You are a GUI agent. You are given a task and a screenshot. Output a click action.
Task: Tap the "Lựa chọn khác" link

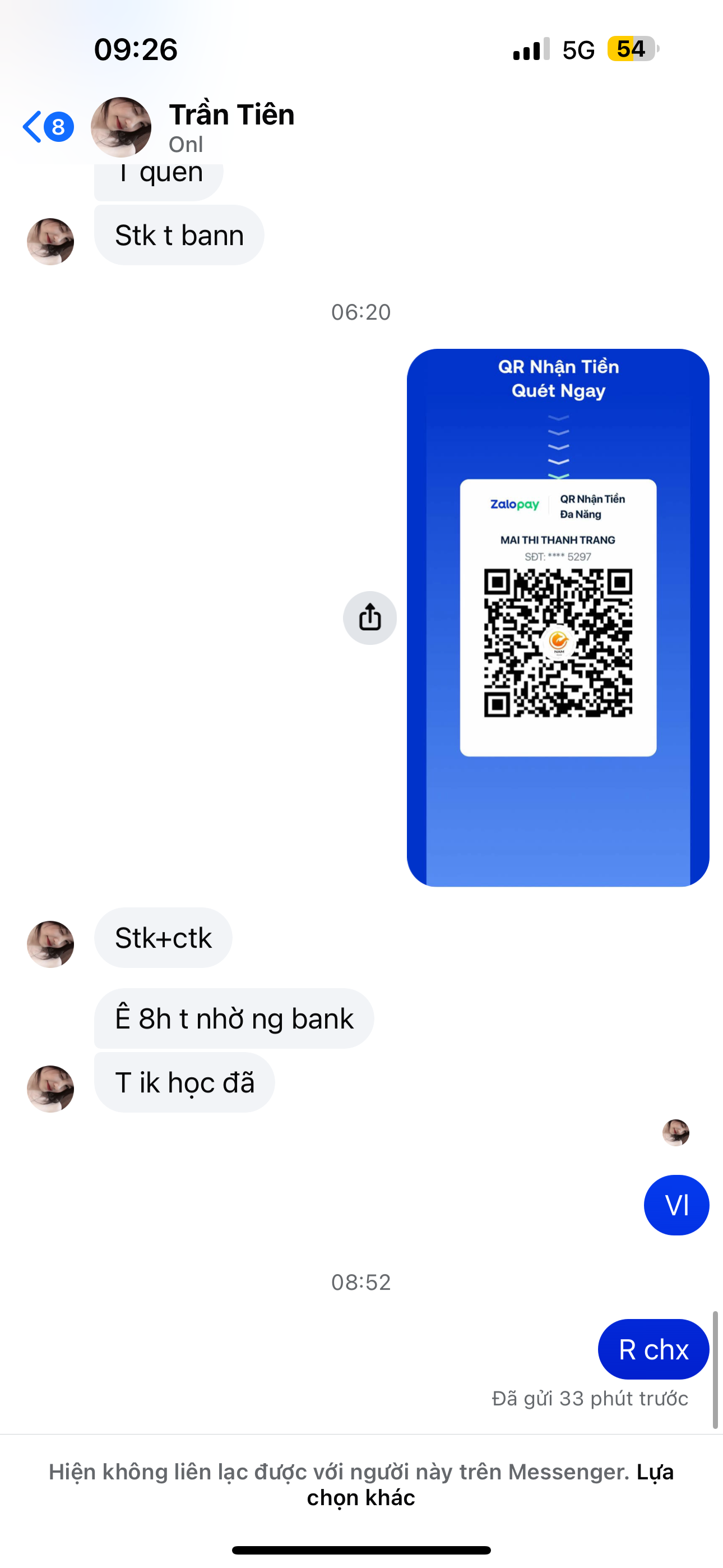[x=490, y=1484]
